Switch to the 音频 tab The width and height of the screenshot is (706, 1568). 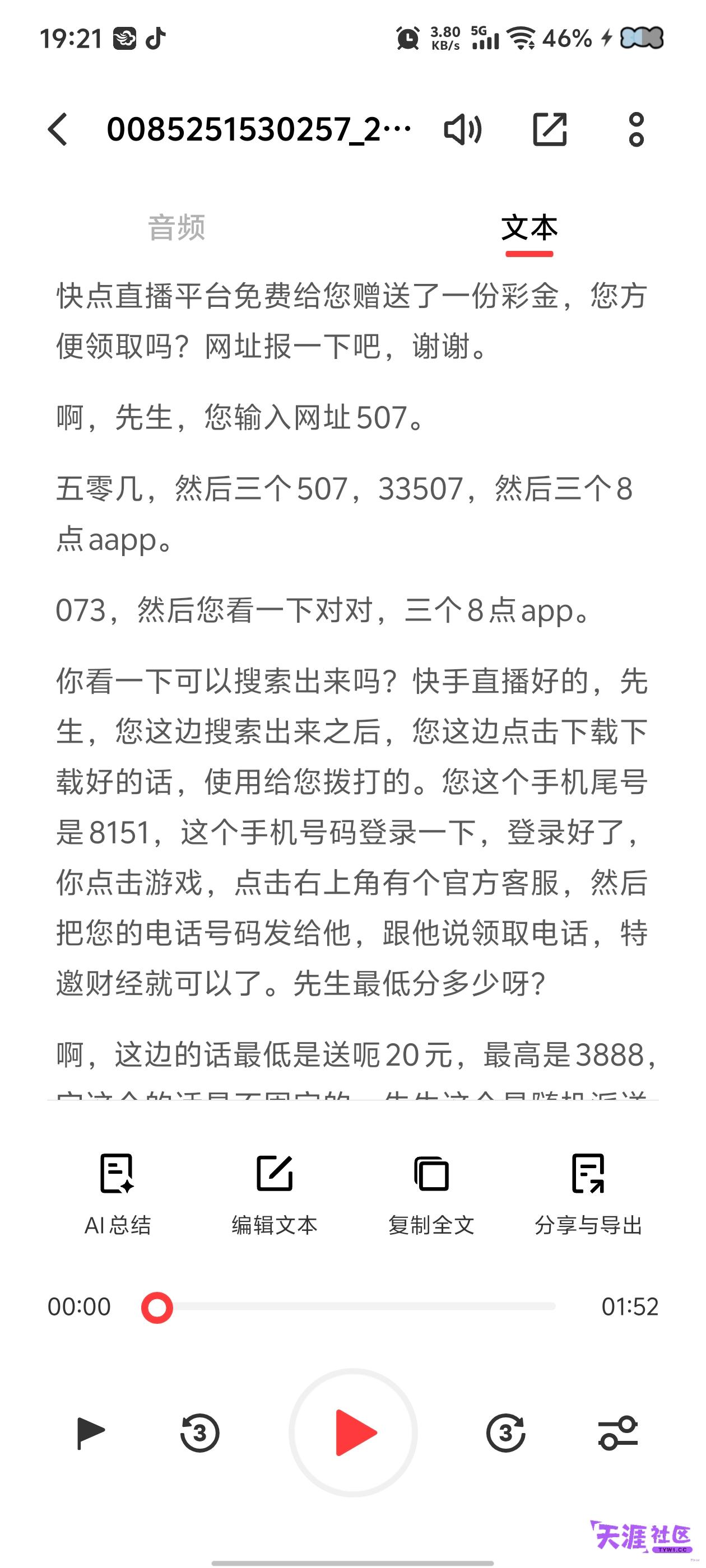coord(176,227)
